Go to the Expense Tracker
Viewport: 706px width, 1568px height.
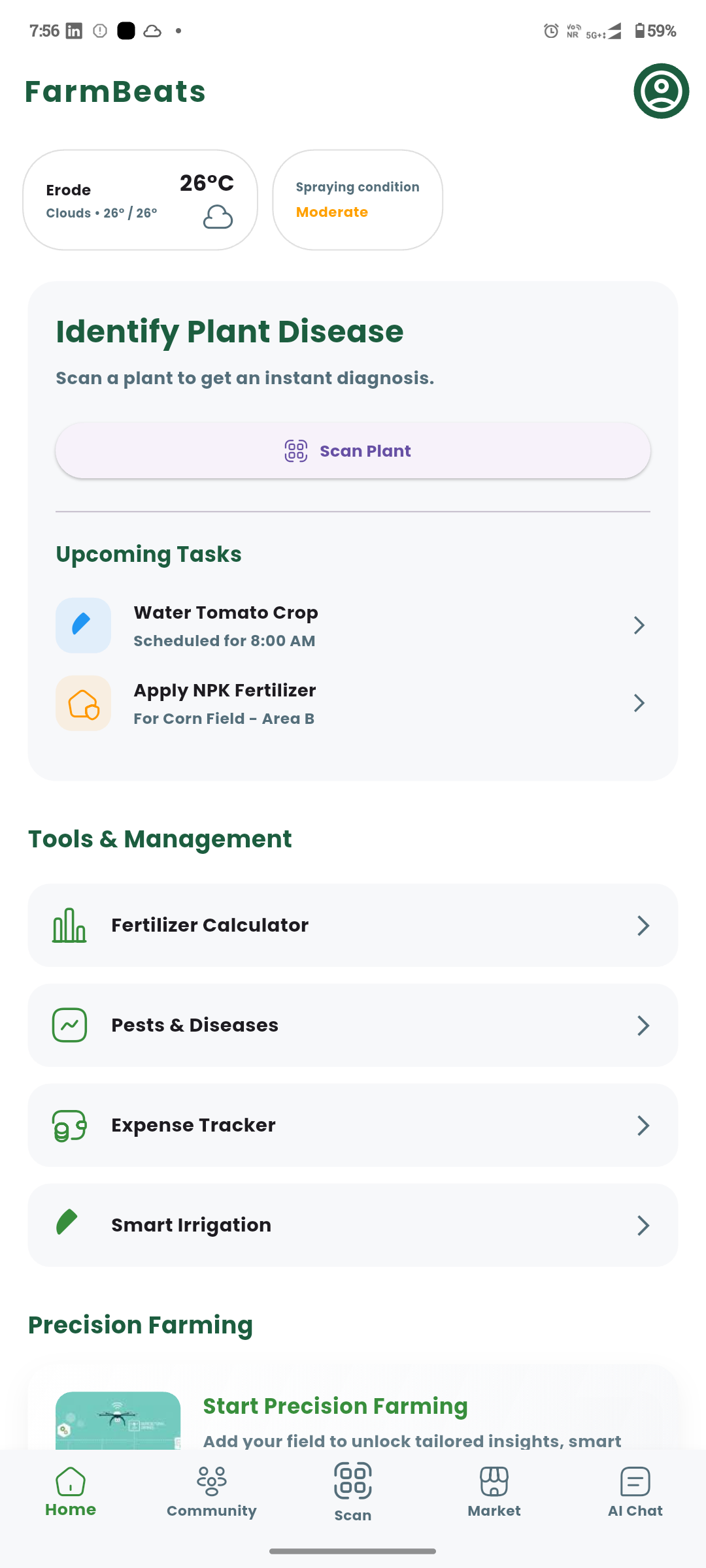pyautogui.click(x=352, y=1125)
